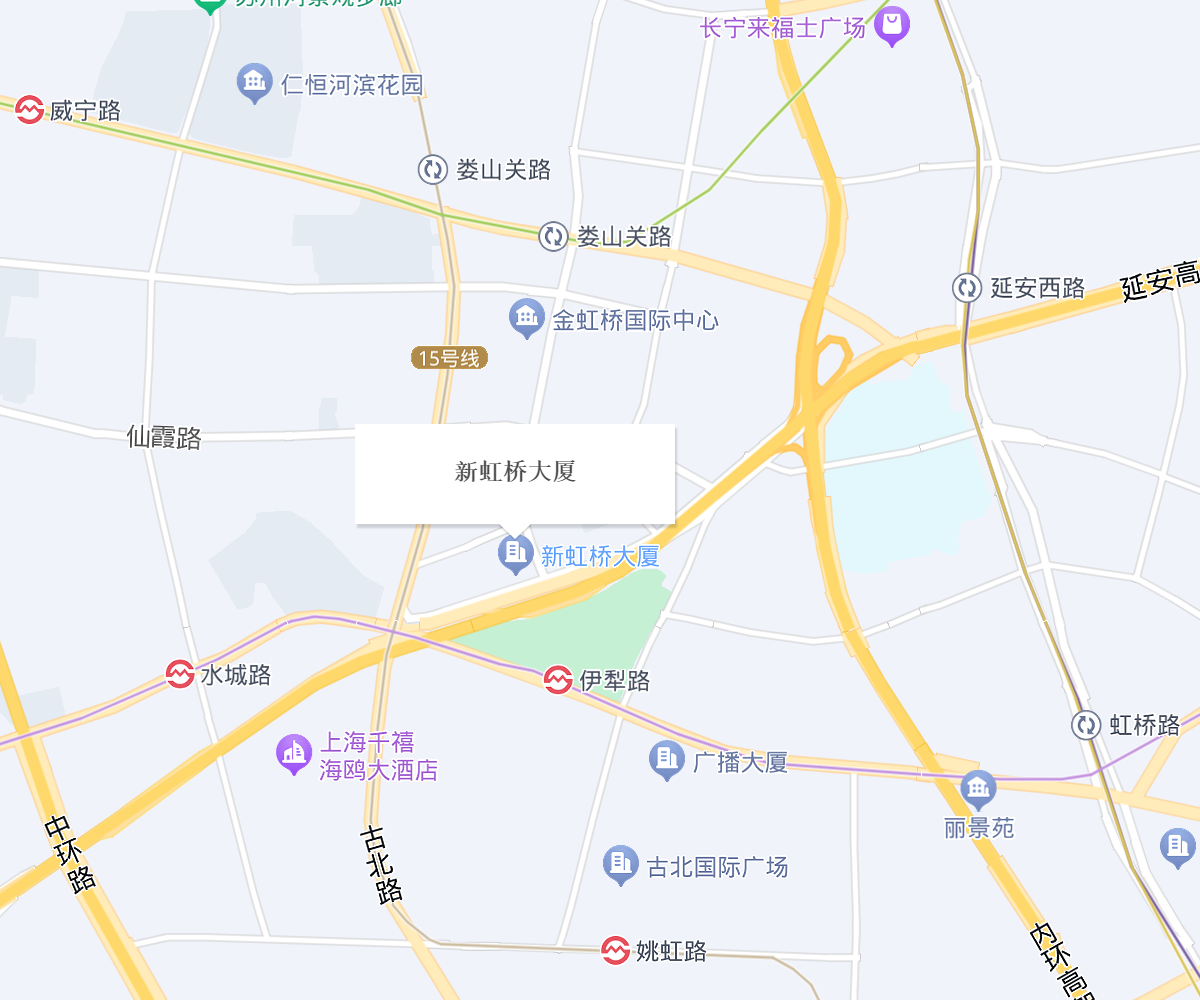Tap the 新虹桥大厦 info window callout
Viewport: 1200px width, 1000px height.
[x=515, y=472]
